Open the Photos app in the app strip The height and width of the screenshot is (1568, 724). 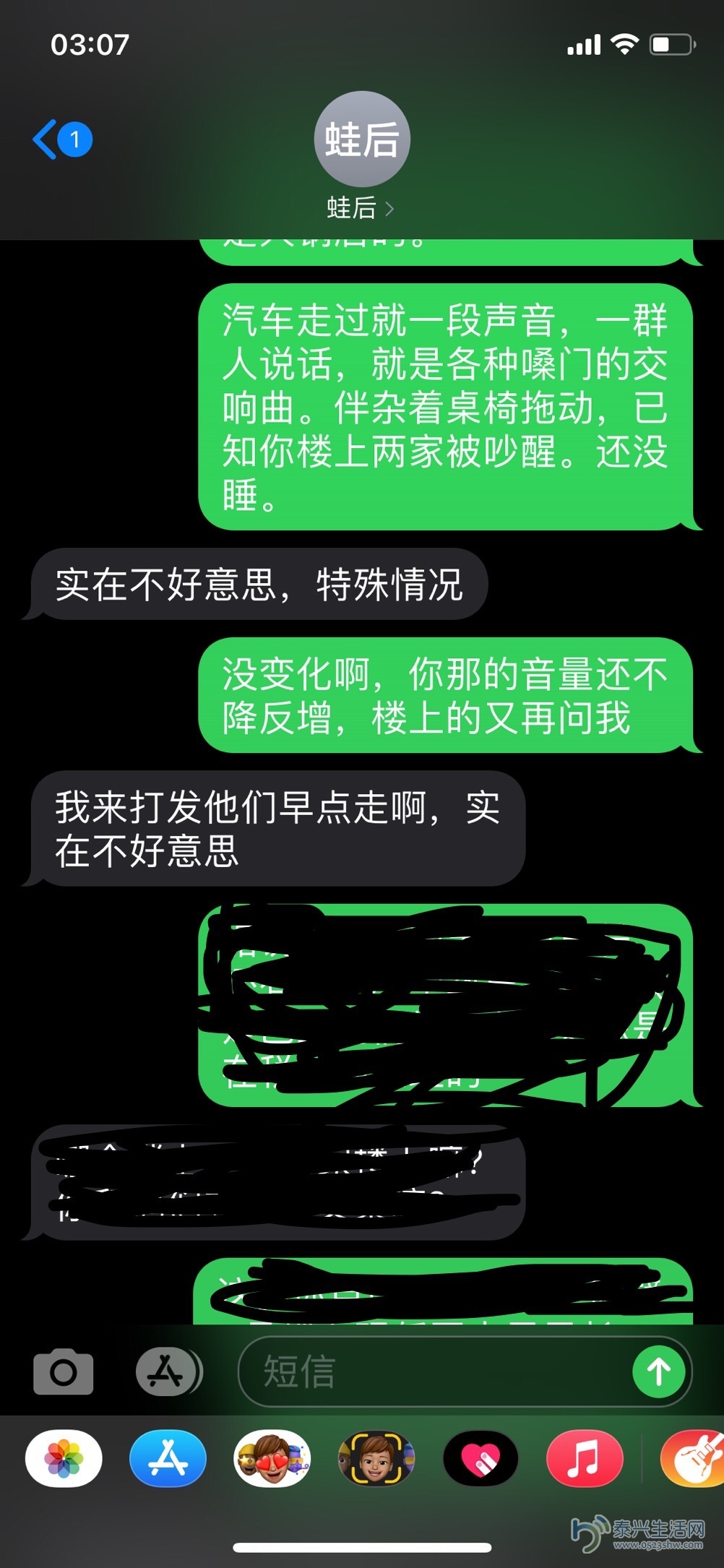(64, 1458)
